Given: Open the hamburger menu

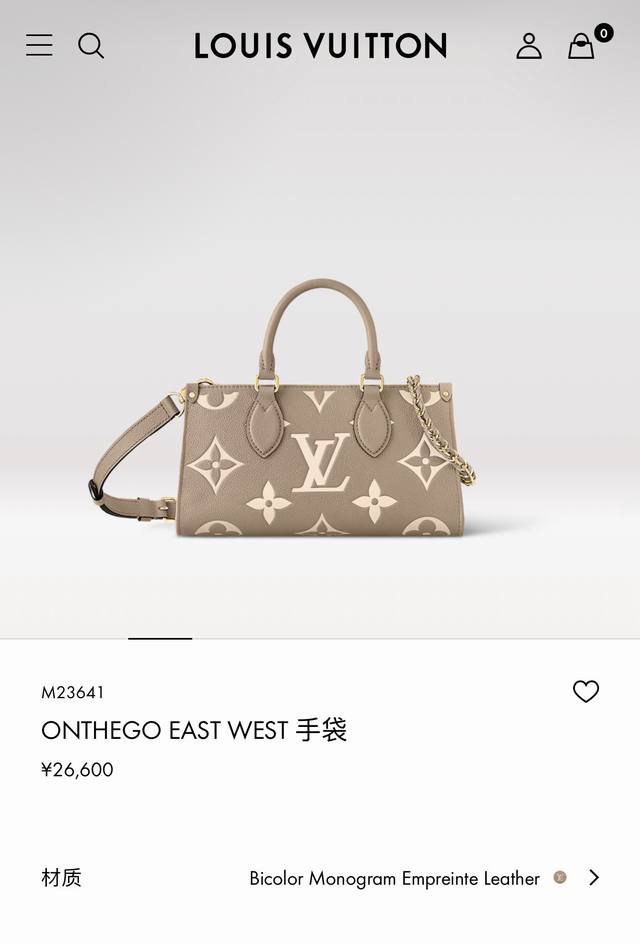Looking at the screenshot, I should [39, 45].
